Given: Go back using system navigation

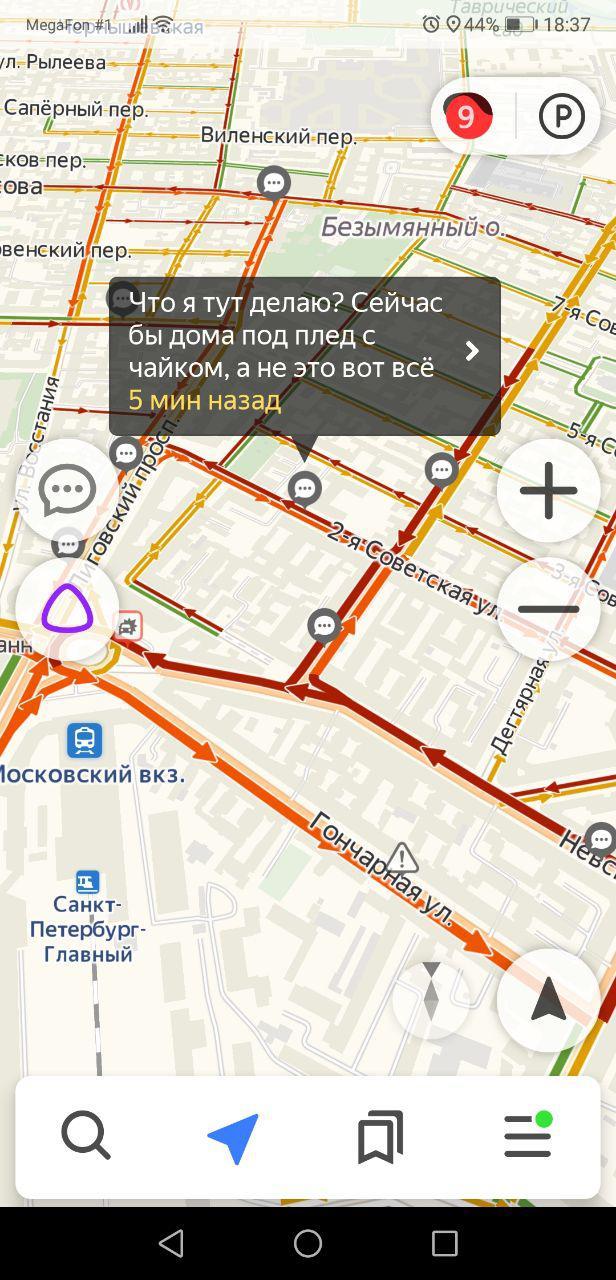Looking at the screenshot, I should (x=171, y=1243).
